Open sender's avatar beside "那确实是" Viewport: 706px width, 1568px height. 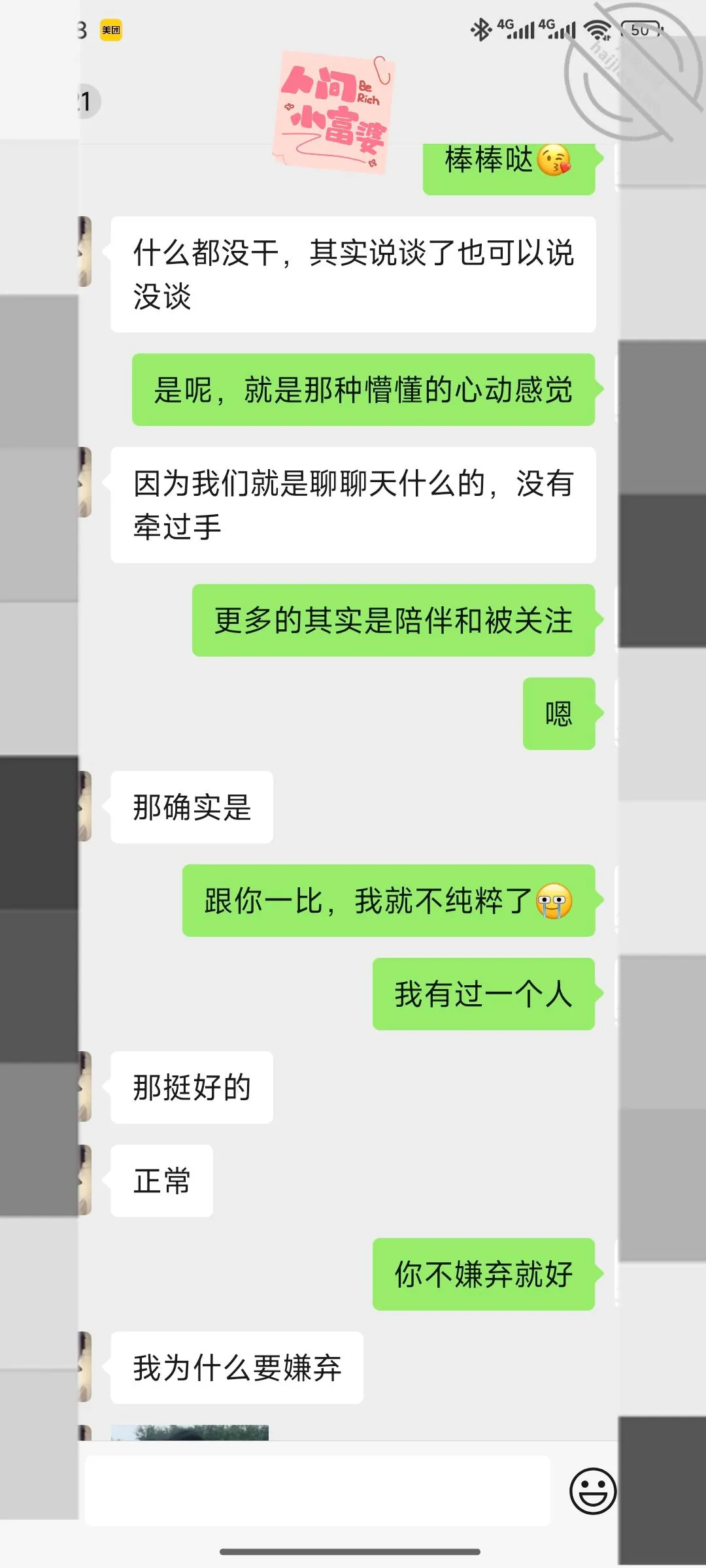(x=85, y=806)
